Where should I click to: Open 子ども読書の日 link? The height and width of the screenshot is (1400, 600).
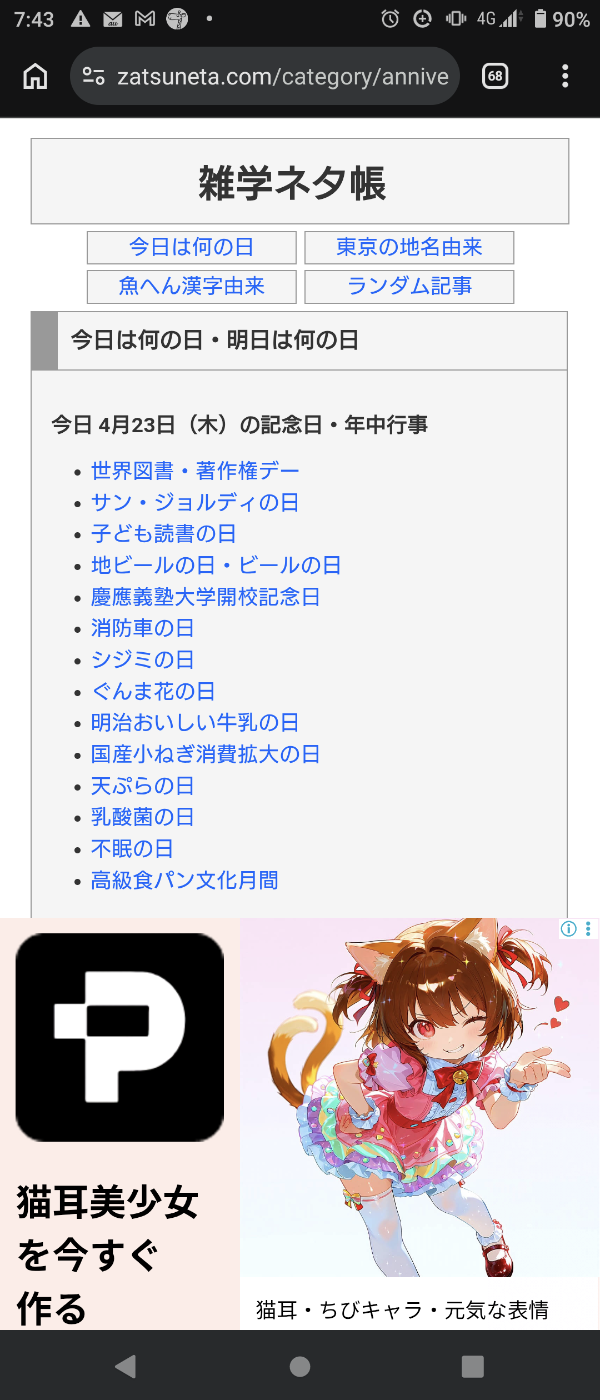coord(163,533)
